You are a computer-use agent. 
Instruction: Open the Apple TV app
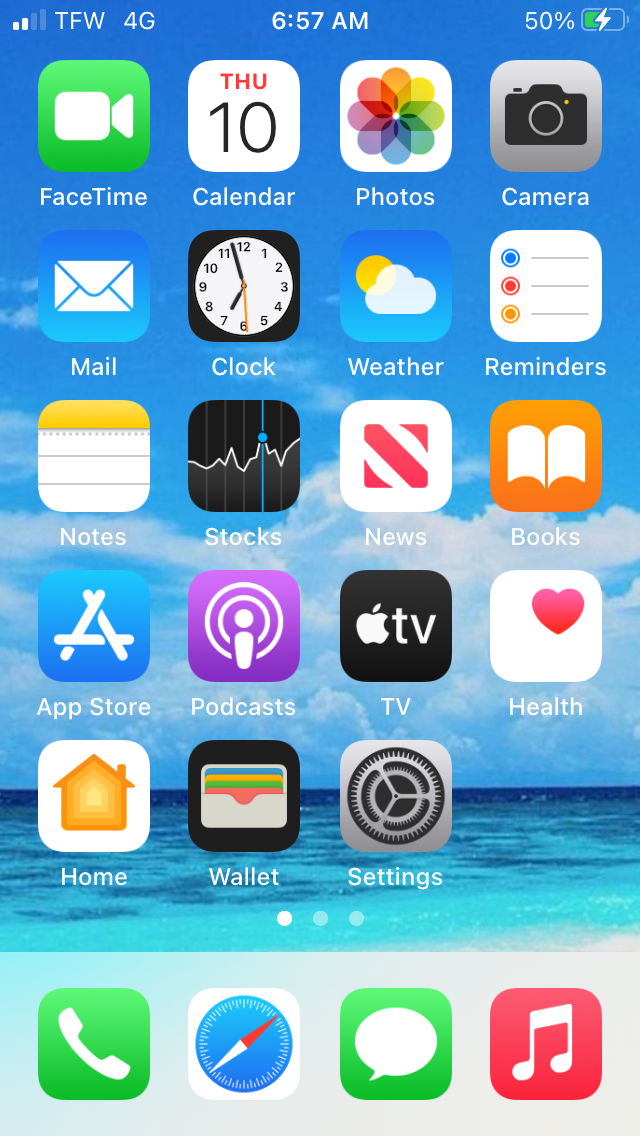[396, 626]
